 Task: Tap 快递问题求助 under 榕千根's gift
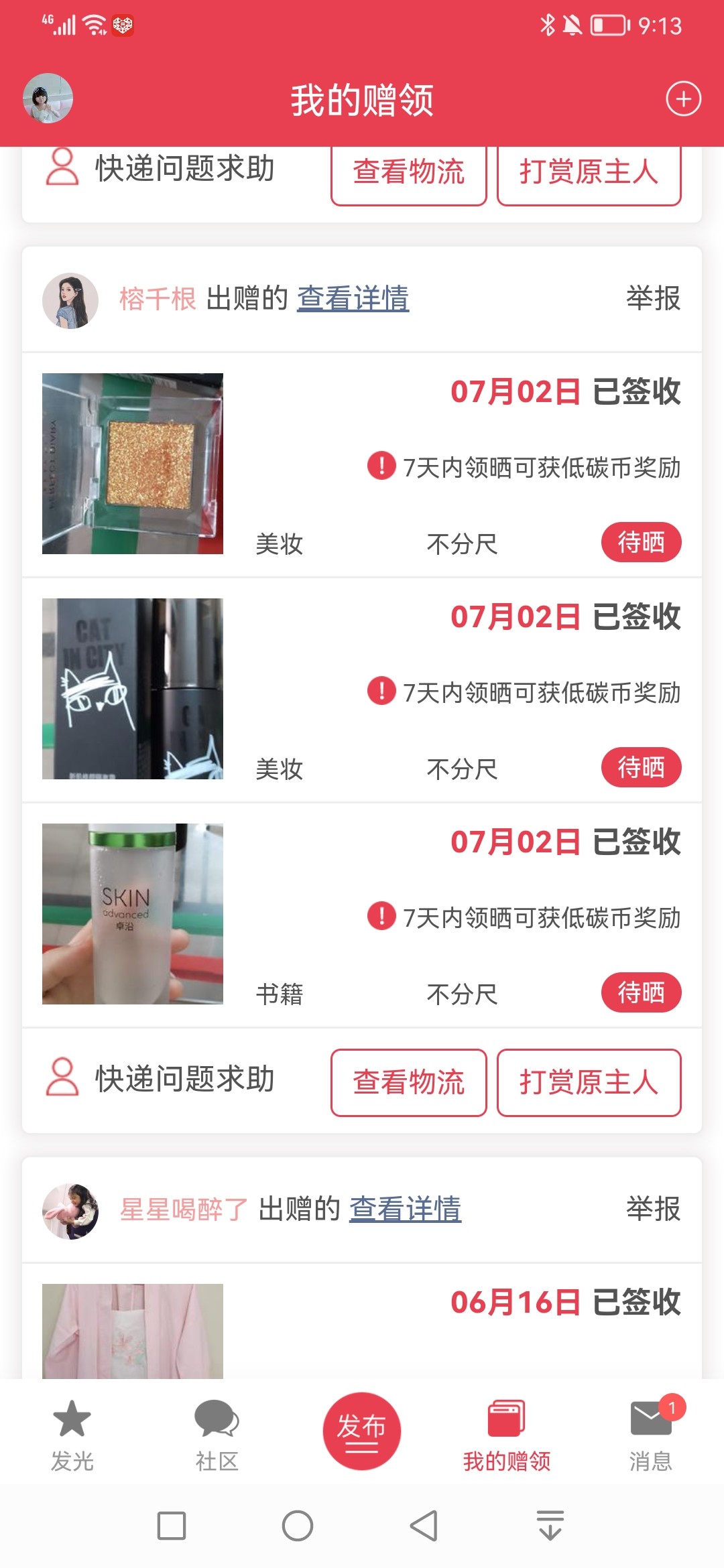click(161, 1079)
